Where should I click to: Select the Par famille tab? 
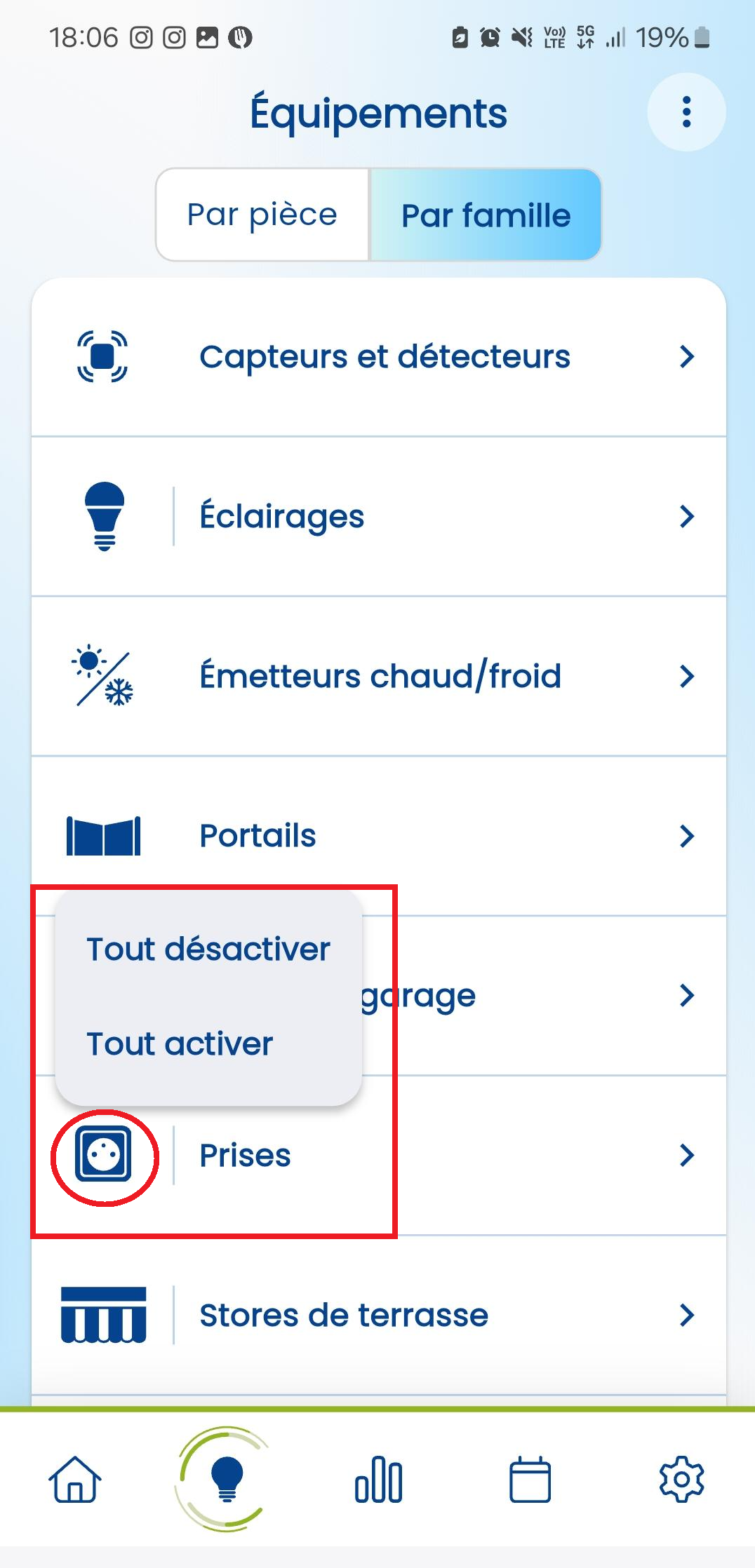tap(486, 215)
